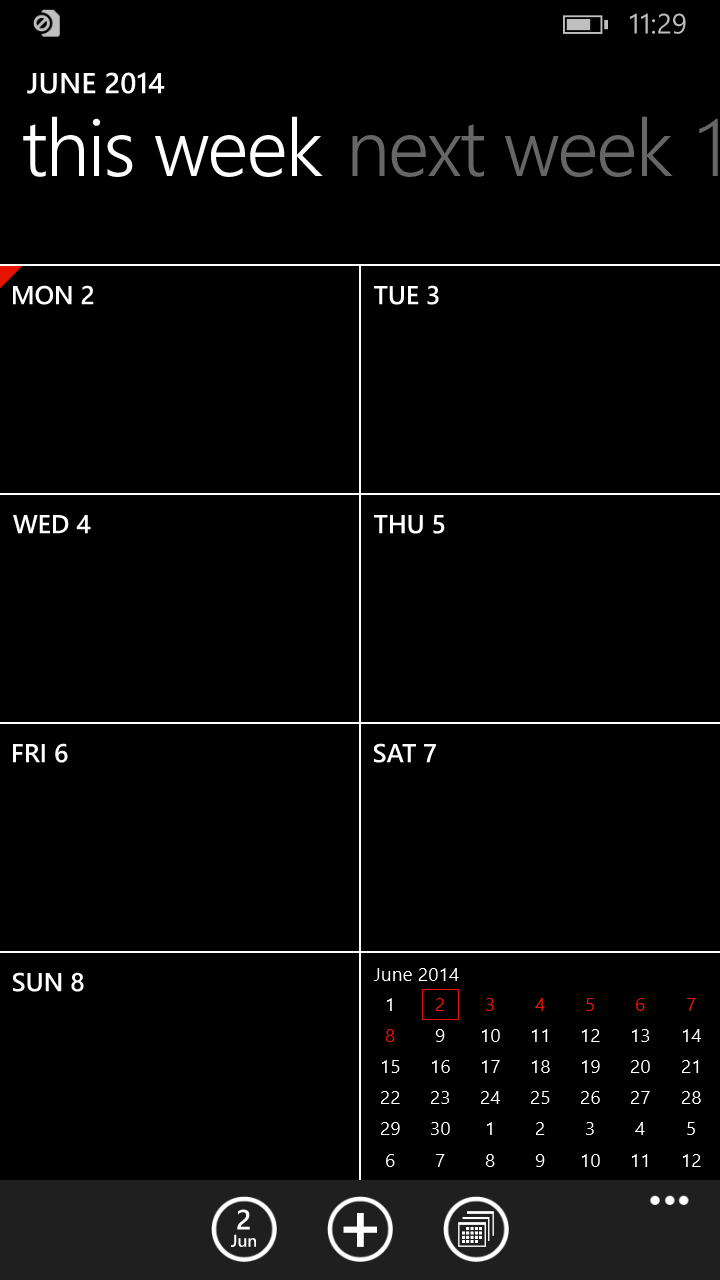The width and height of the screenshot is (720, 1280).
Task: Open the WED 4 day cell
Action: point(179,608)
